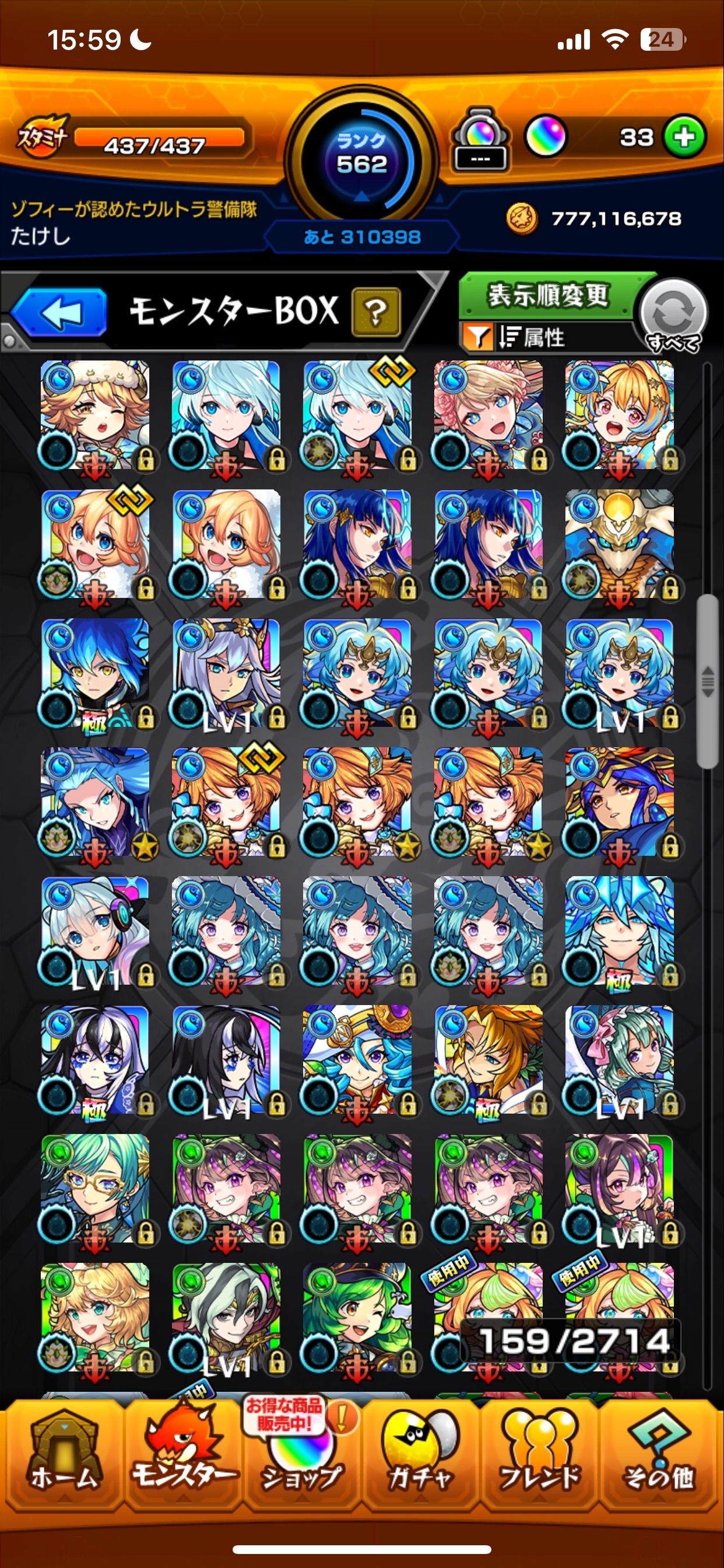Open the mint-haired maid monster with pink bow

point(618,1059)
